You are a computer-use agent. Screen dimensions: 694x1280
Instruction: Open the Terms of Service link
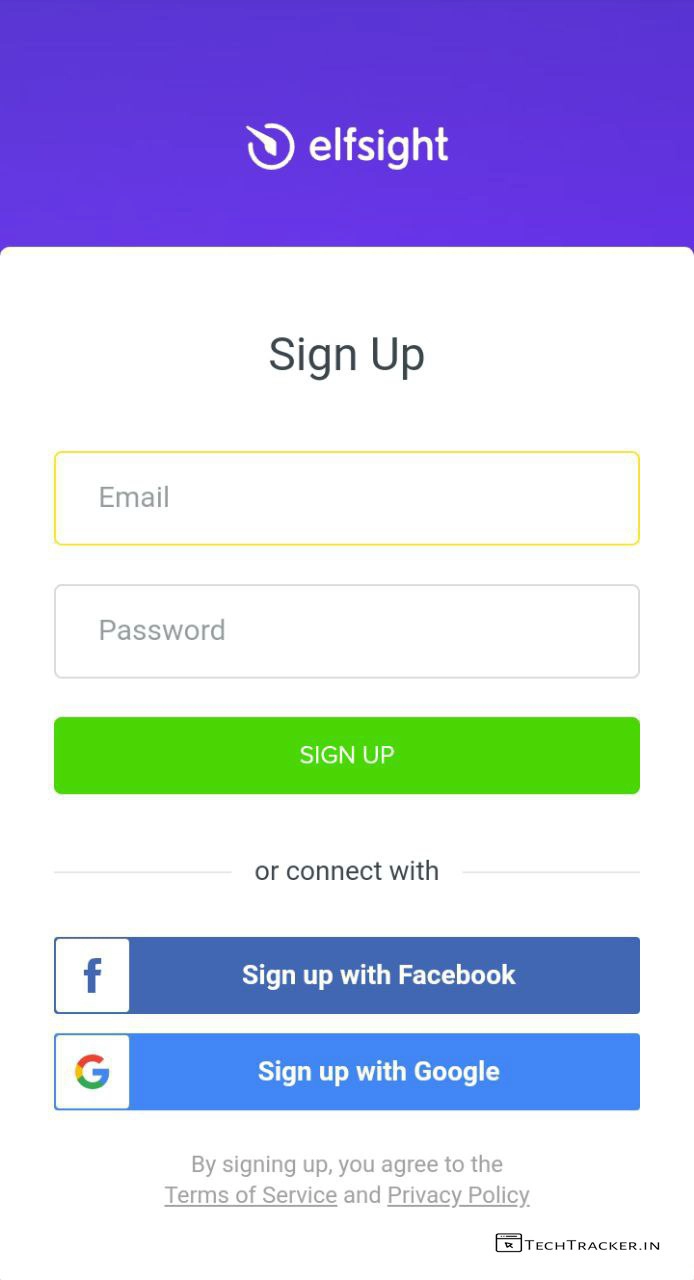(x=250, y=1195)
